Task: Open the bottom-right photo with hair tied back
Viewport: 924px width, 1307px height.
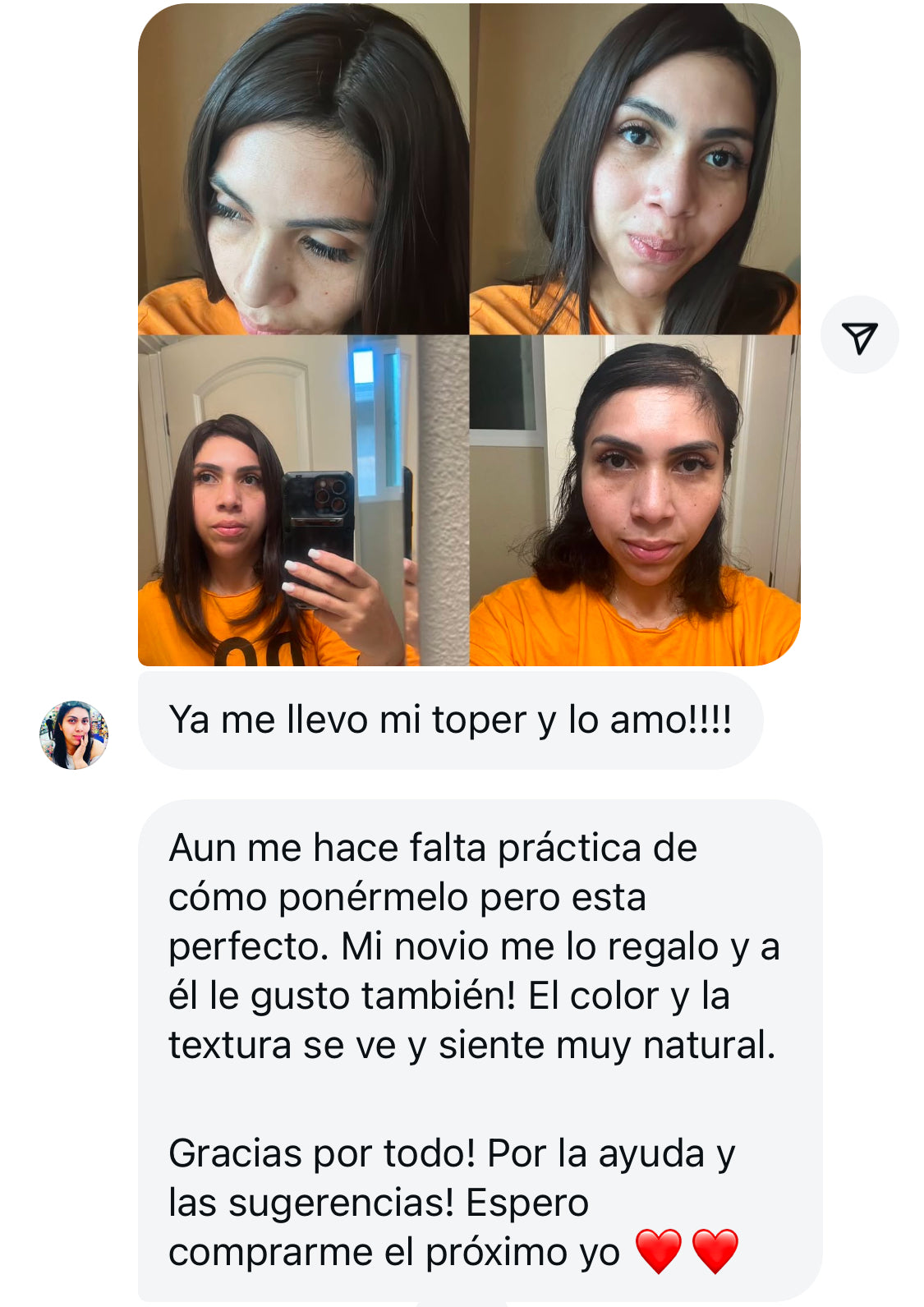Action: pos(634,500)
